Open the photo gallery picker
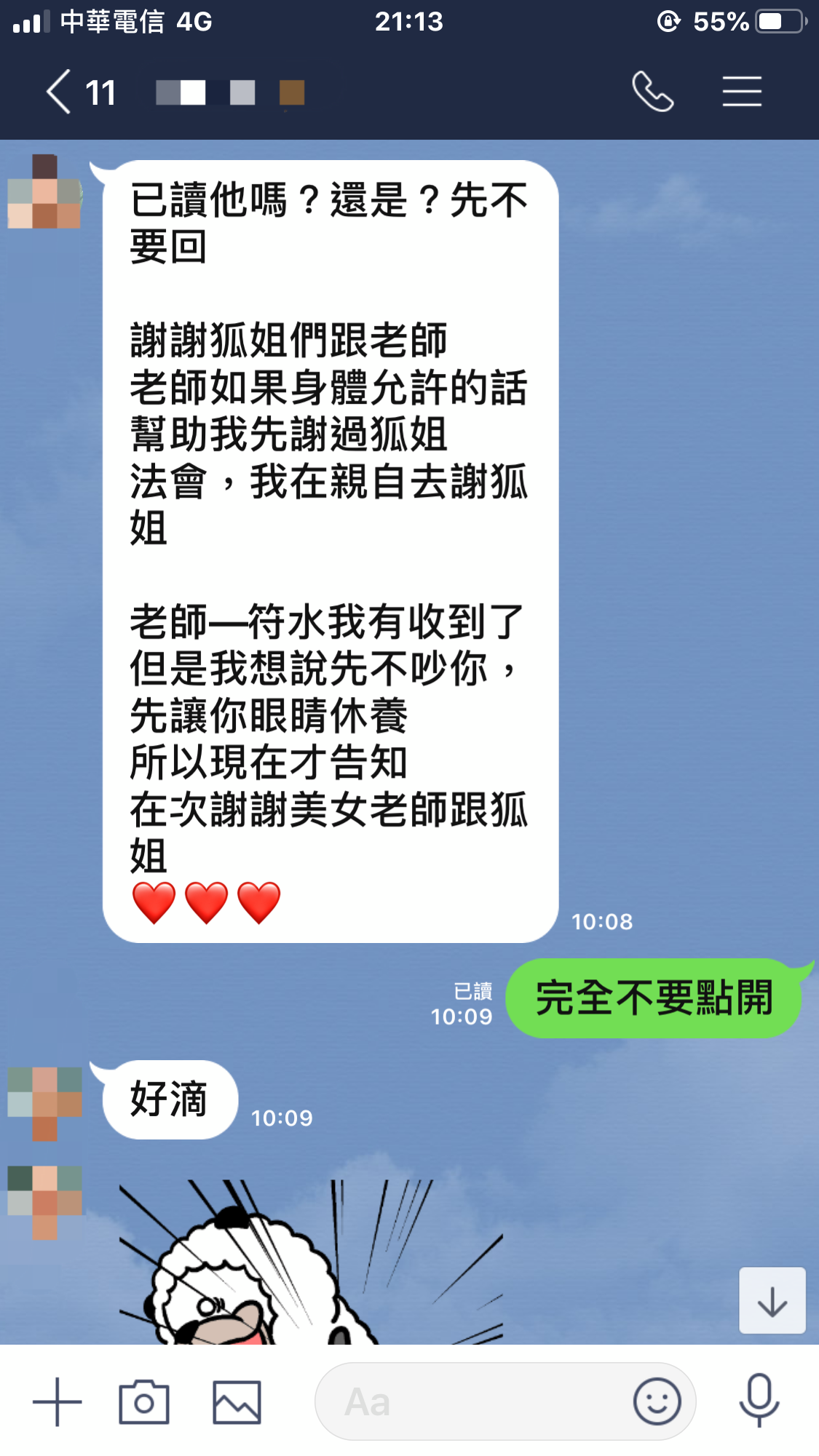This screenshot has height=1456, width=819. pyautogui.click(x=237, y=1401)
